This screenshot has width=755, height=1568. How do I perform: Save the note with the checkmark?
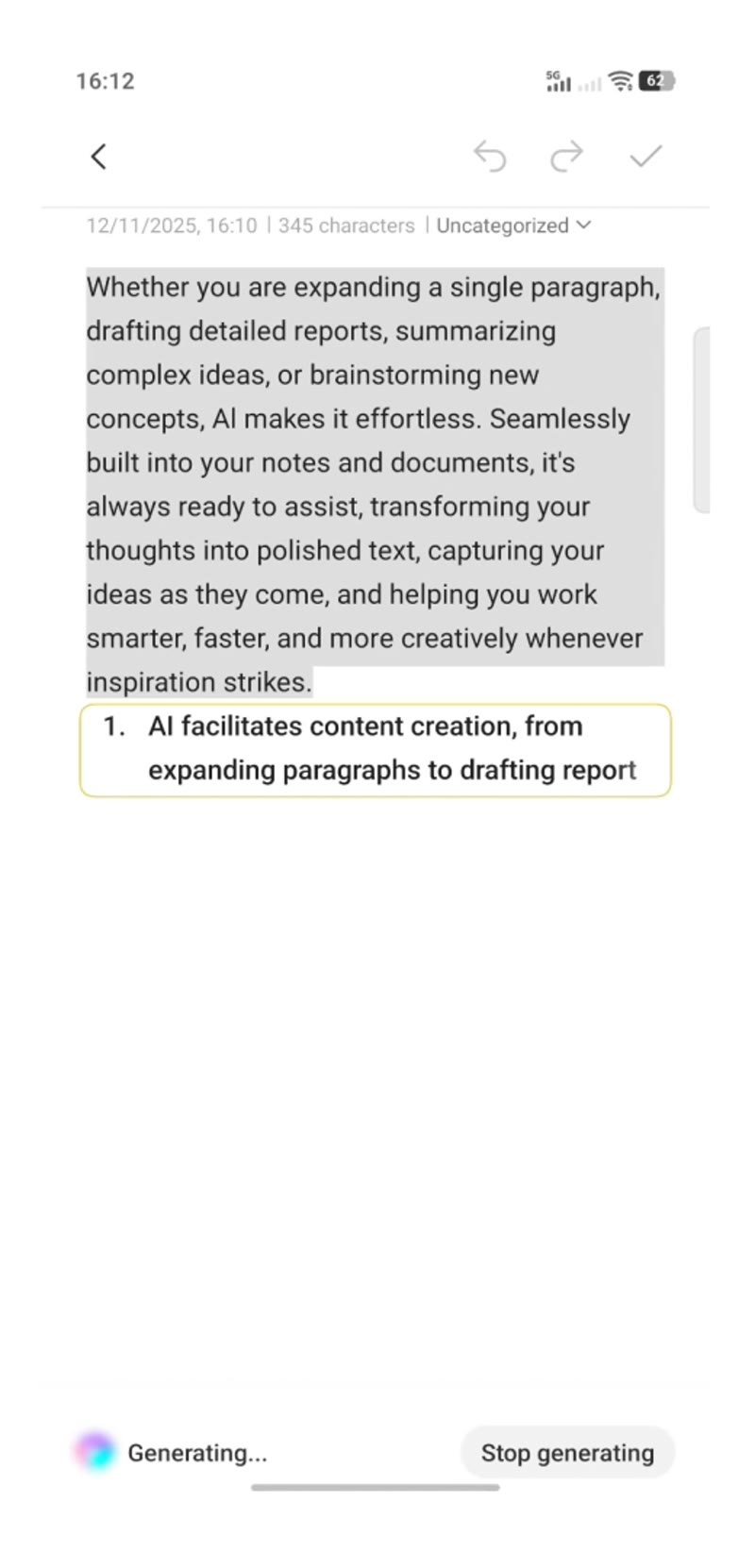pos(646,156)
